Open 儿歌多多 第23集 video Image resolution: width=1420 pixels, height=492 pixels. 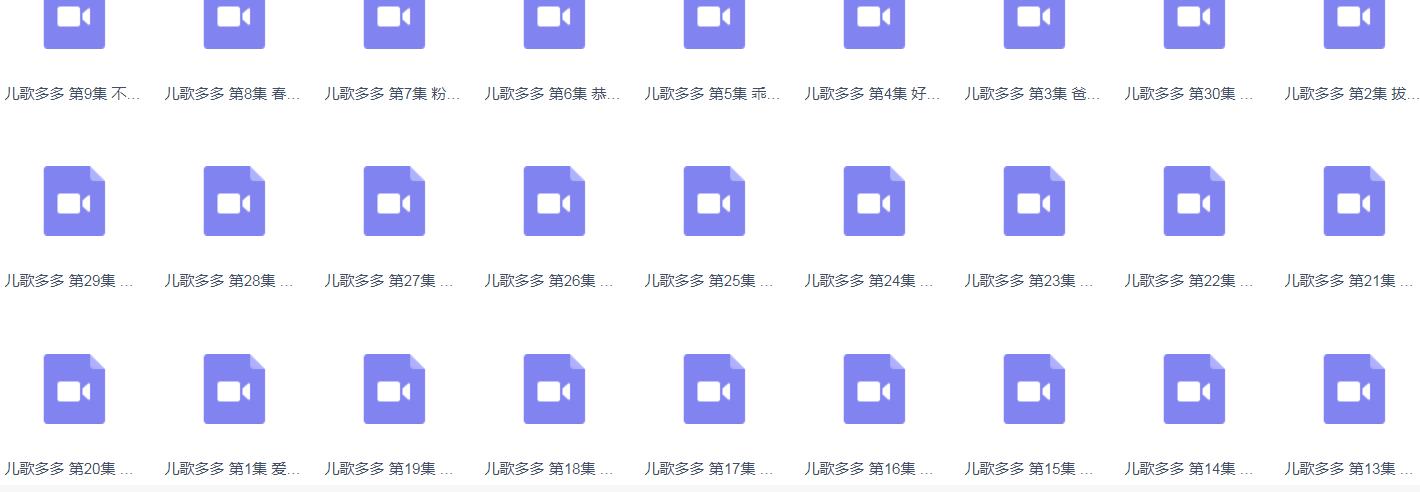[x=1034, y=202]
